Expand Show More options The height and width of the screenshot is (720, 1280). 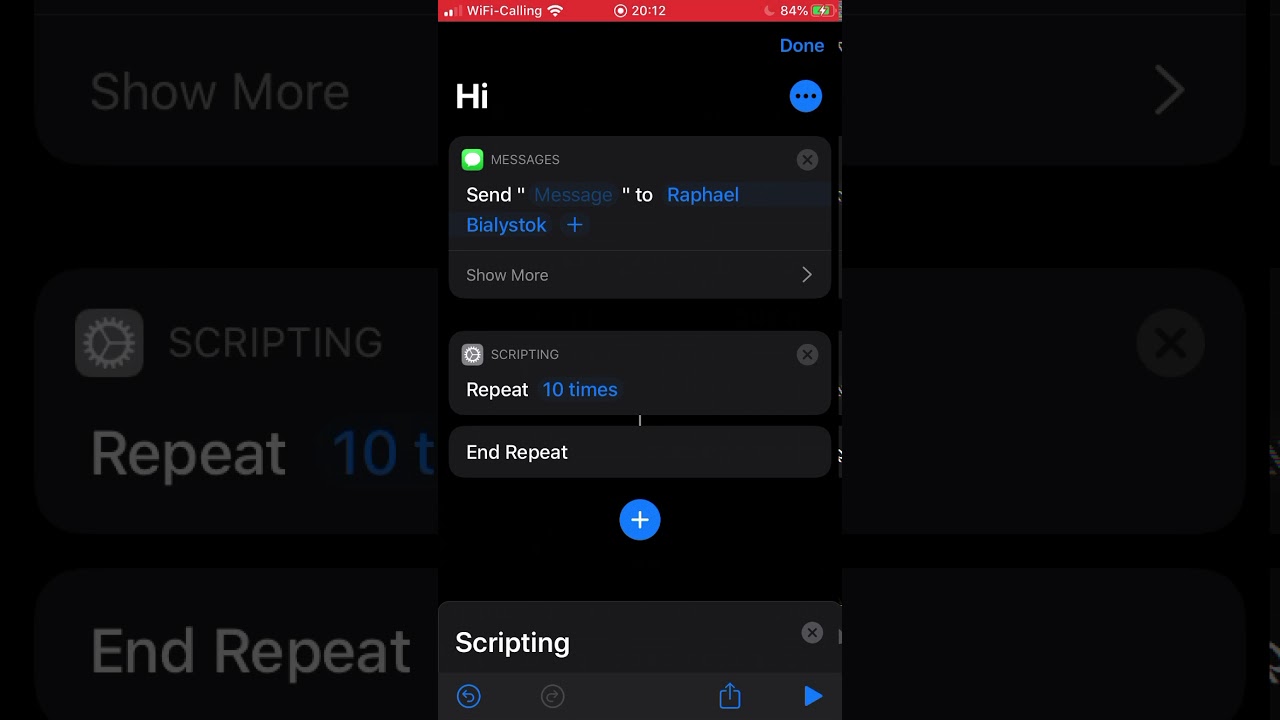tap(640, 275)
